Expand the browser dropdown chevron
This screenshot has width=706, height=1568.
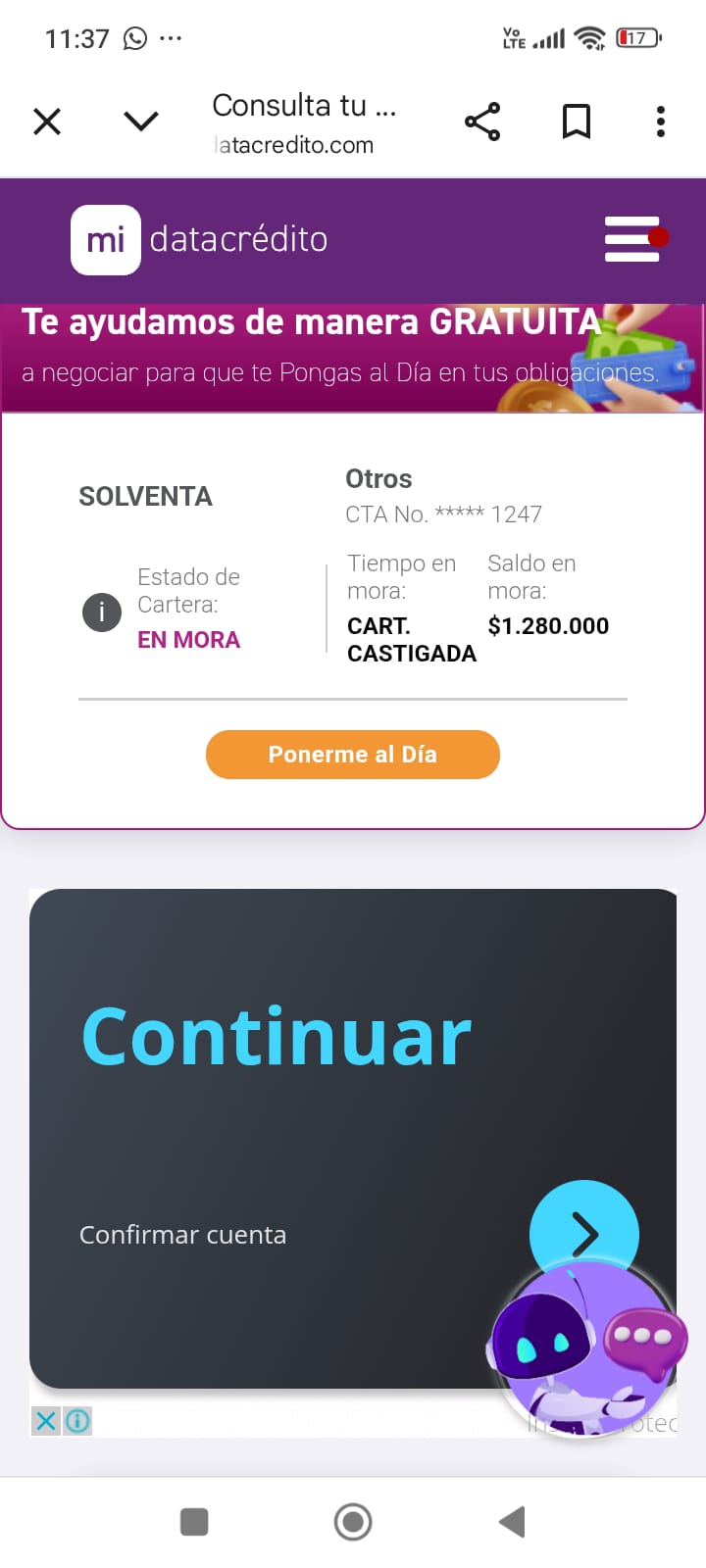pos(141,122)
